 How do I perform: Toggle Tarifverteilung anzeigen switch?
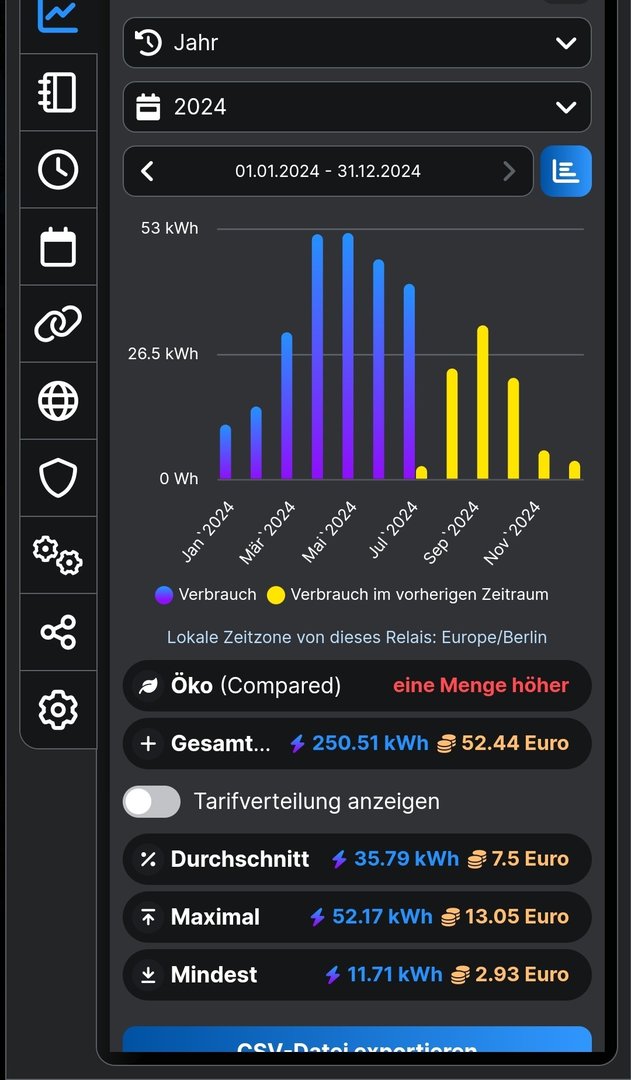coord(151,801)
